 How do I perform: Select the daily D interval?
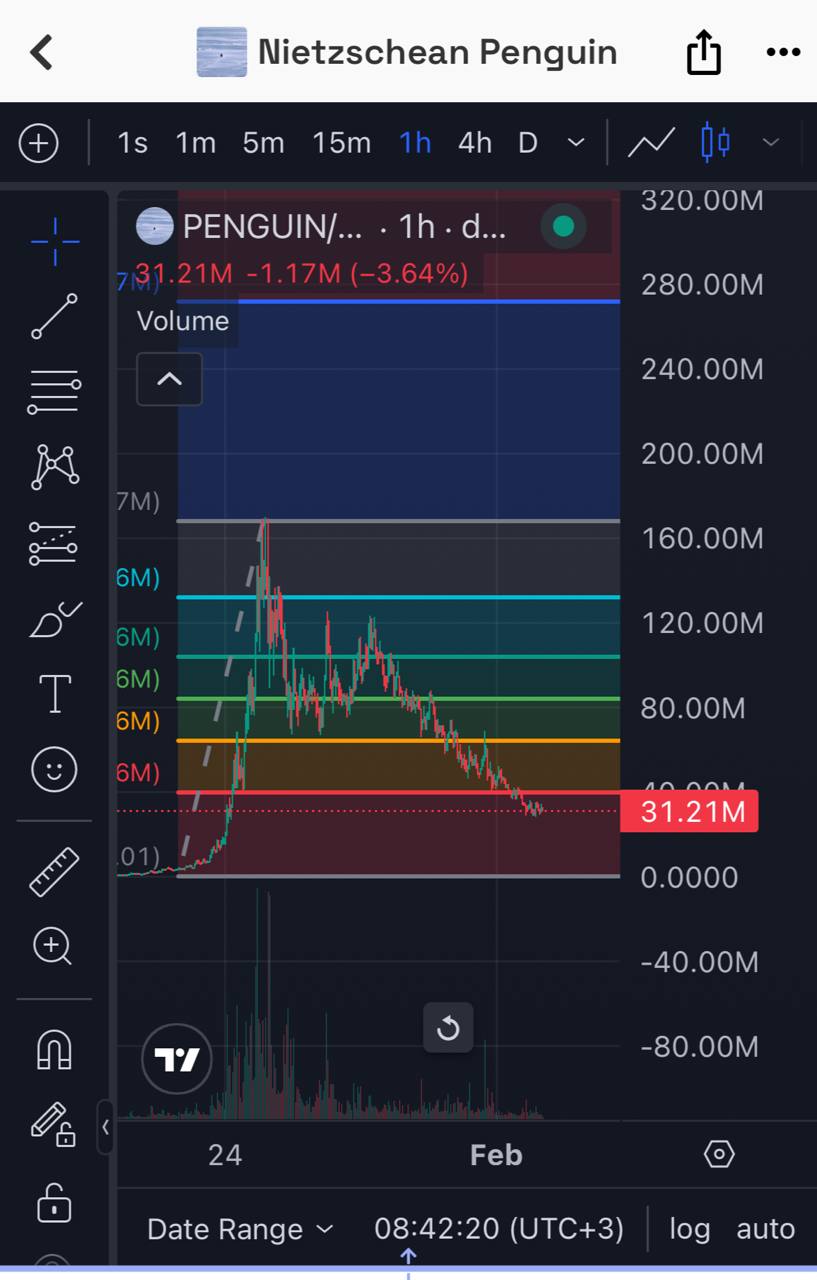(528, 143)
